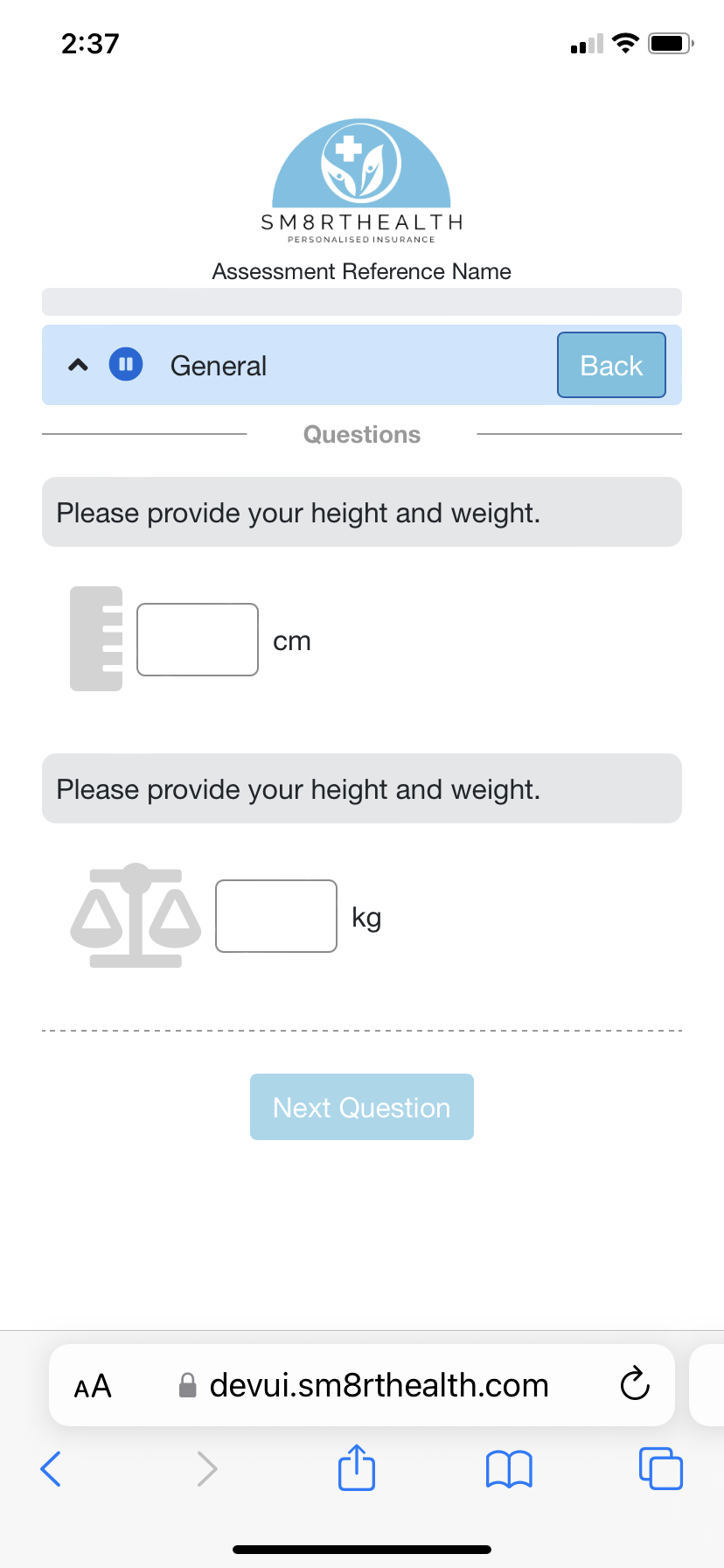724x1568 pixels.
Task: Collapse the General section chevron
Action: pos(78,365)
